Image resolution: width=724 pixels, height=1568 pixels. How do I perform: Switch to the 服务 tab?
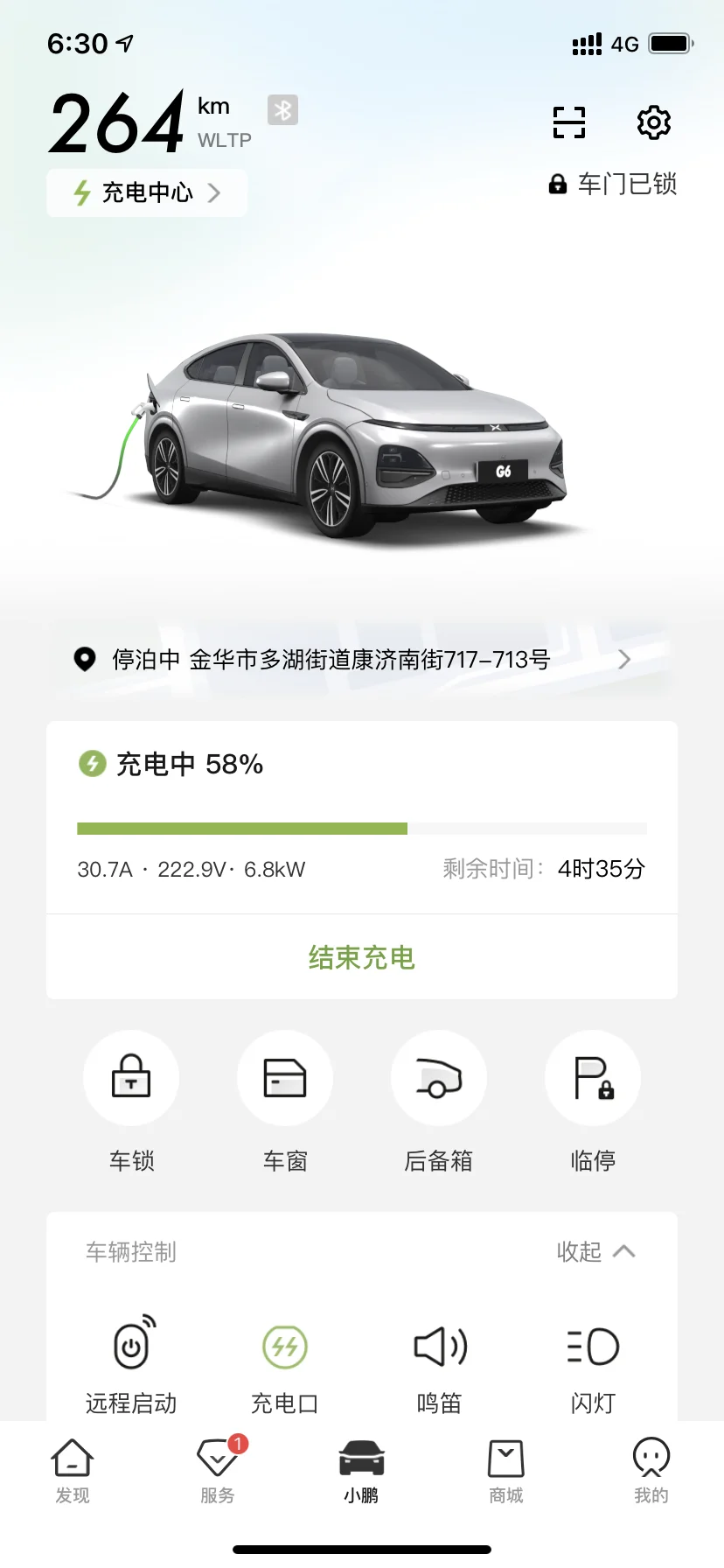tap(218, 1472)
